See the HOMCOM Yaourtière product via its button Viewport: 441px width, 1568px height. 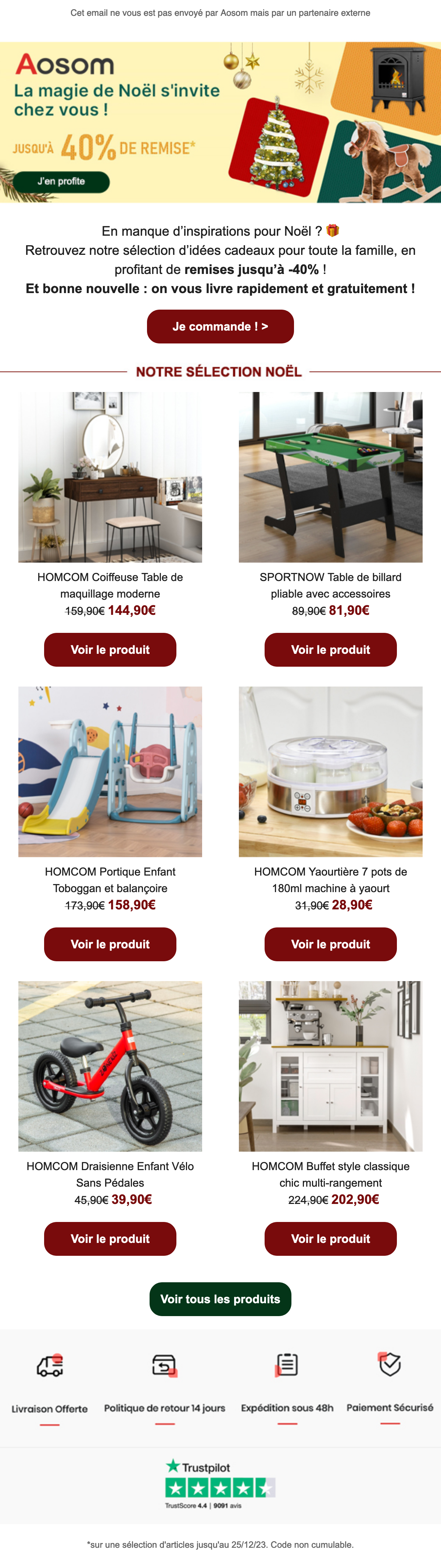point(330,944)
